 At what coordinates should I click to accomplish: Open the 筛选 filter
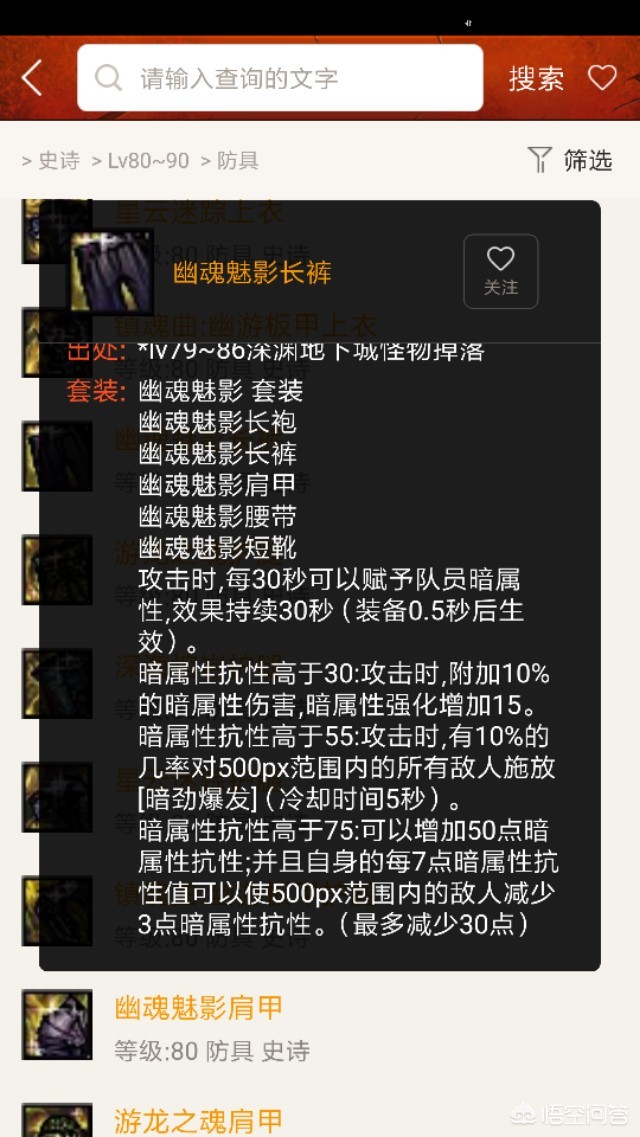coord(570,160)
